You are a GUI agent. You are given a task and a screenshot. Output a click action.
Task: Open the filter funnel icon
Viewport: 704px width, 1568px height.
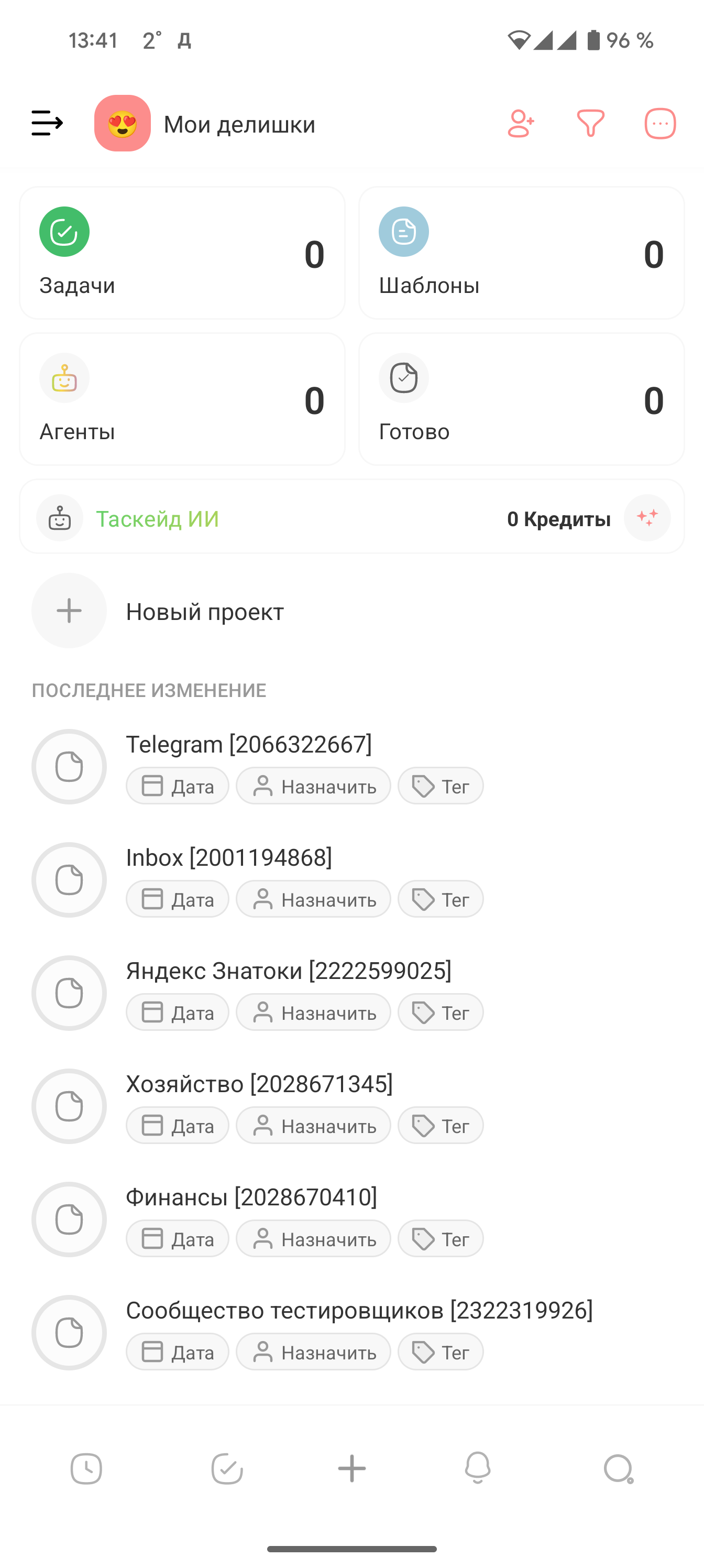coord(590,124)
